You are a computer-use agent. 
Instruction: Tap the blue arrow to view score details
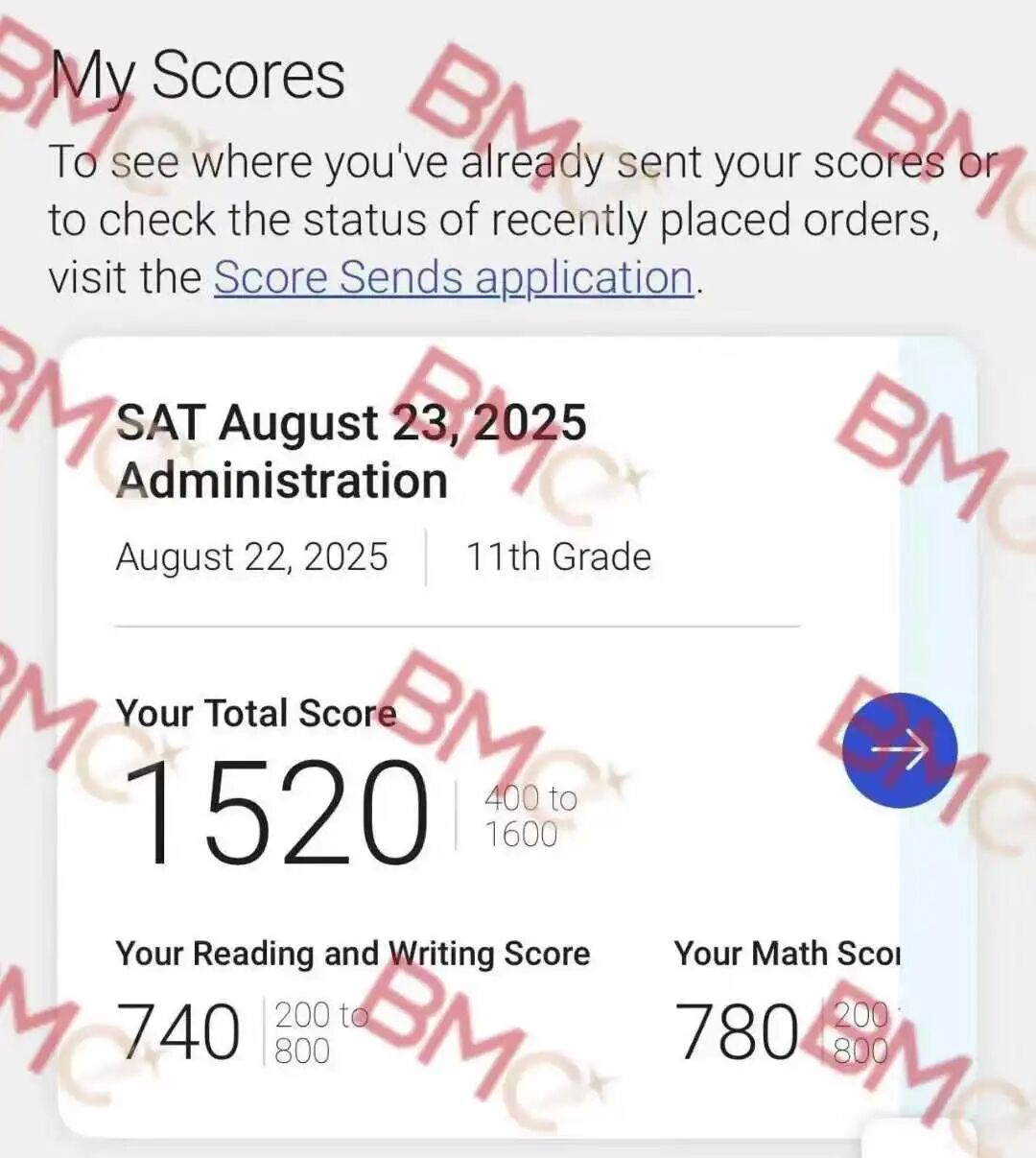(899, 750)
